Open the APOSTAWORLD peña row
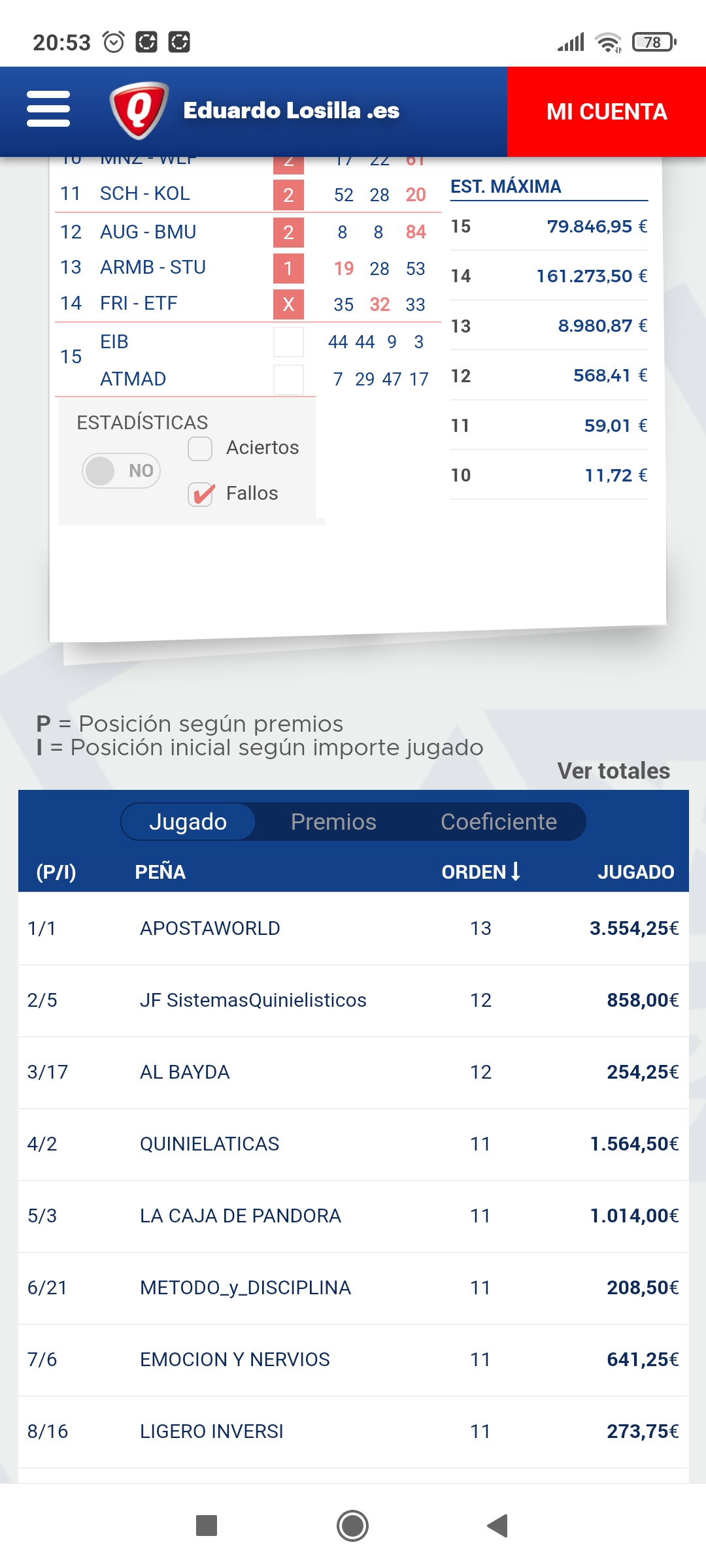The height and width of the screenshot is (1568, 706). pos(210,928)
